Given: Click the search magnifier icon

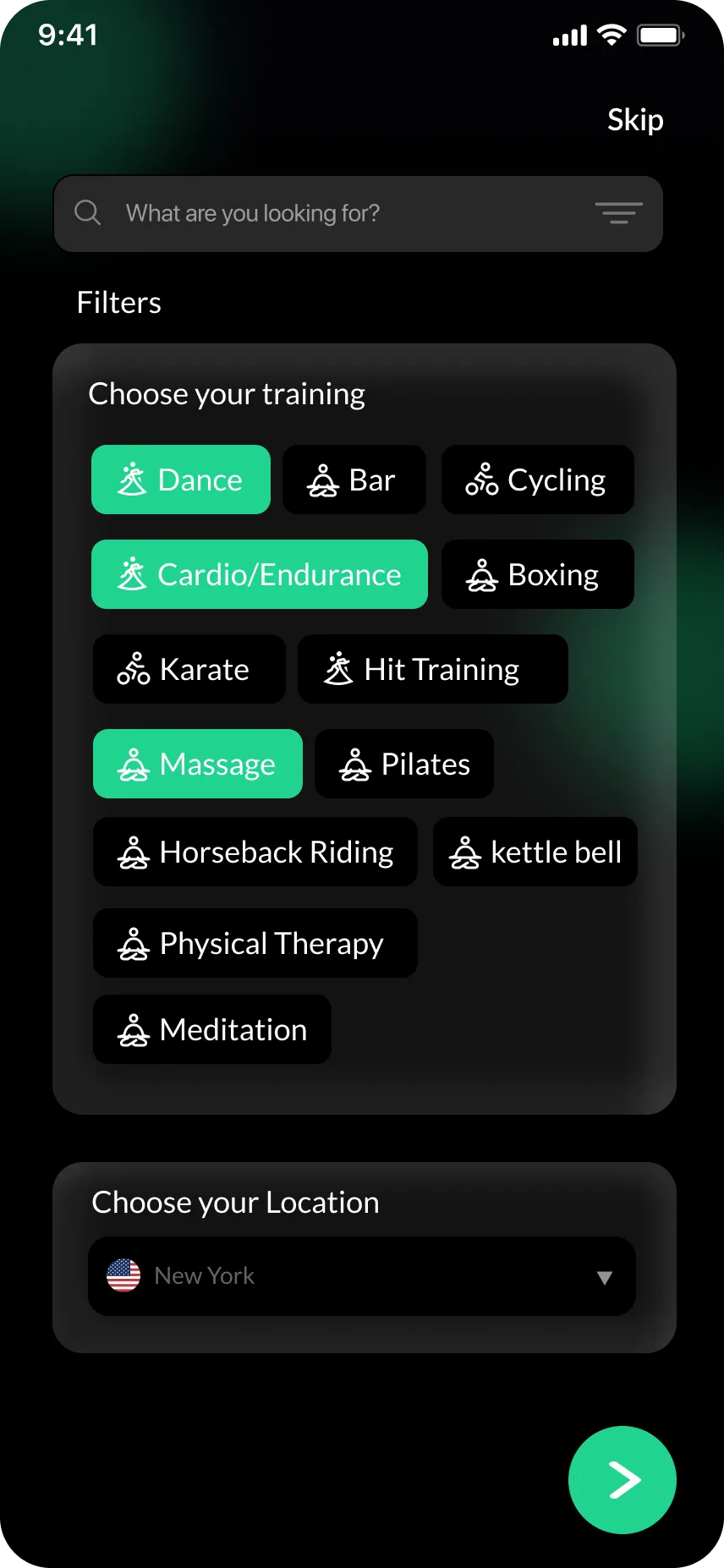Looking at the screenshot, I should pos(87,212).
